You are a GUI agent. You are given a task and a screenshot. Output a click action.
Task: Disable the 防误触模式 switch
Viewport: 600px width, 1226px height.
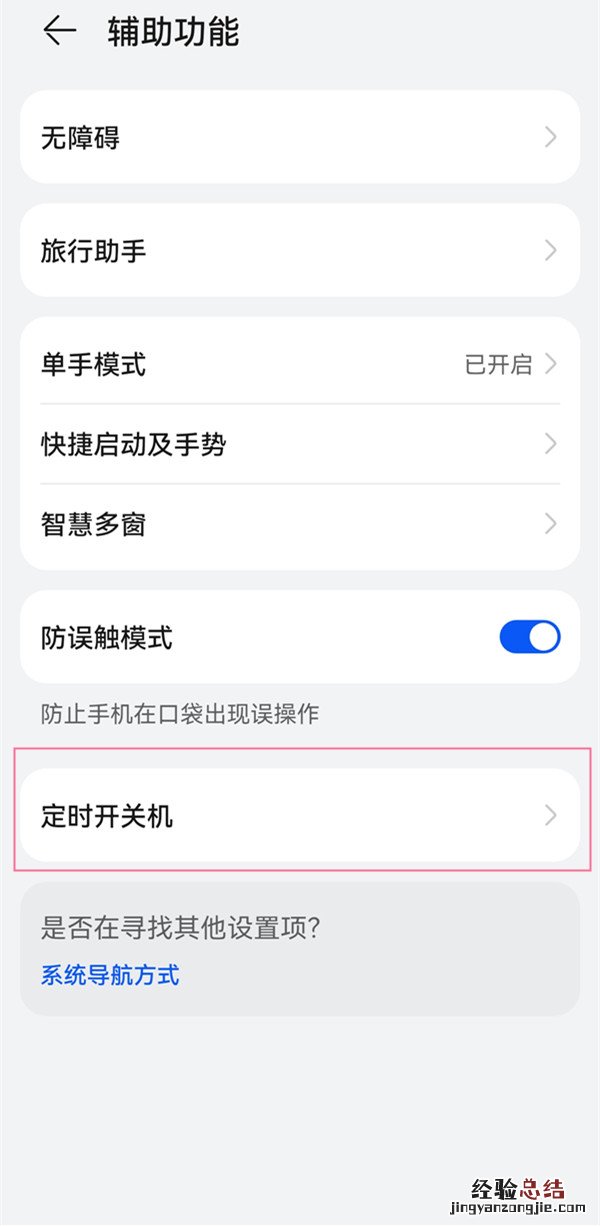[529, 637]
